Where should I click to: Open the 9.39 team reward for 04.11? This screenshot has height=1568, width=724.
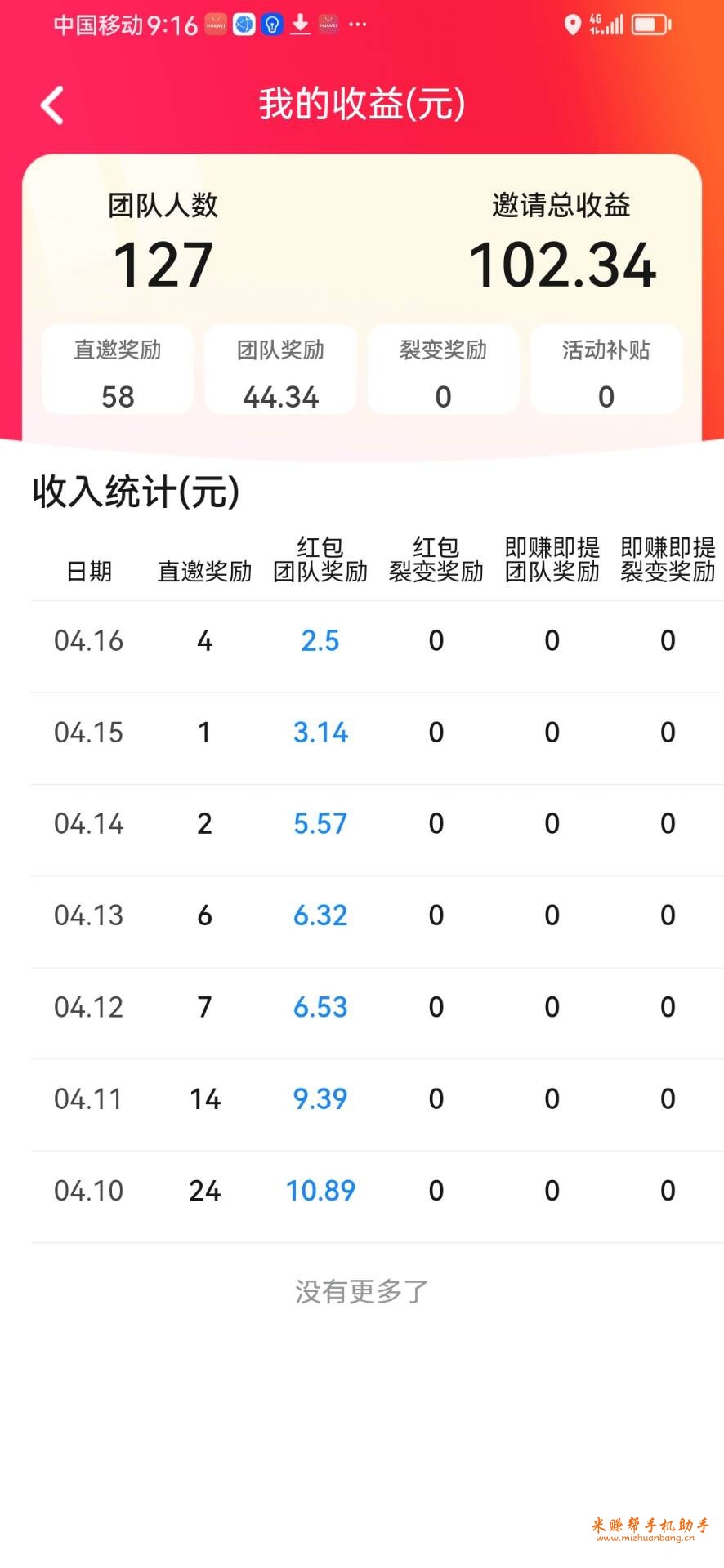[320, 1099]
